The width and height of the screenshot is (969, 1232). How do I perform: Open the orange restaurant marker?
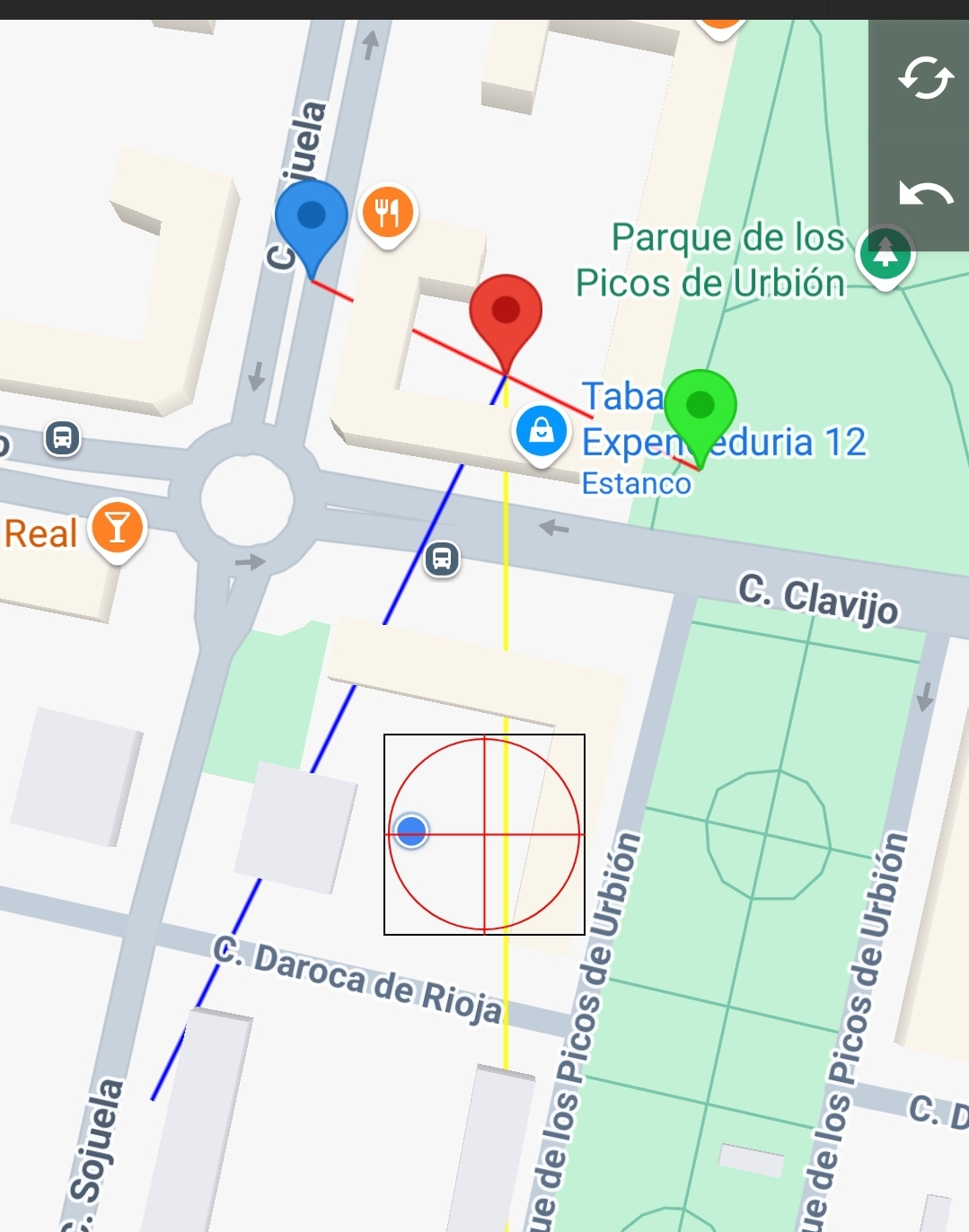pos(387,213)
